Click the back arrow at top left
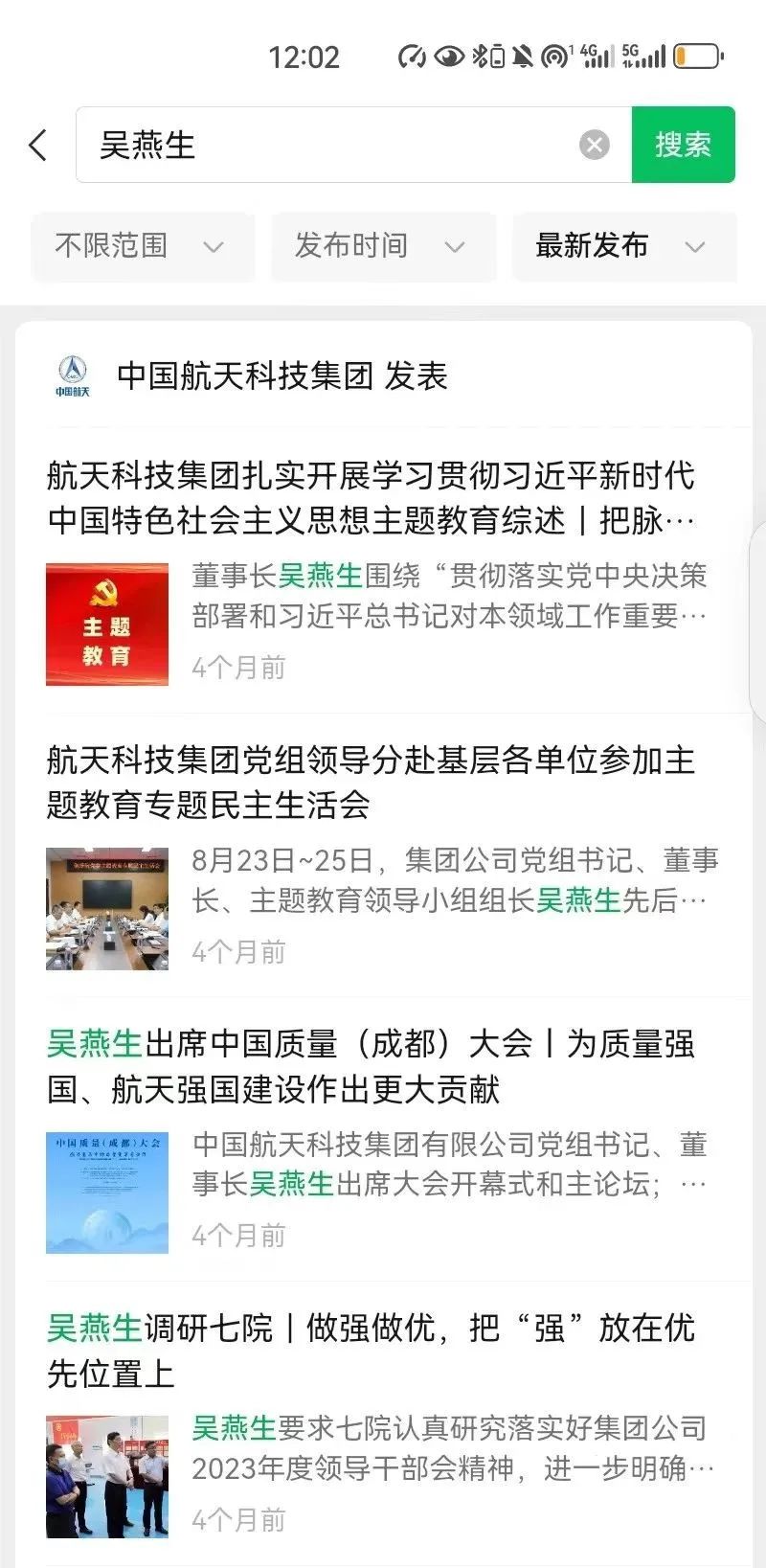This screenshot has height=1568, width=766. 36,144
